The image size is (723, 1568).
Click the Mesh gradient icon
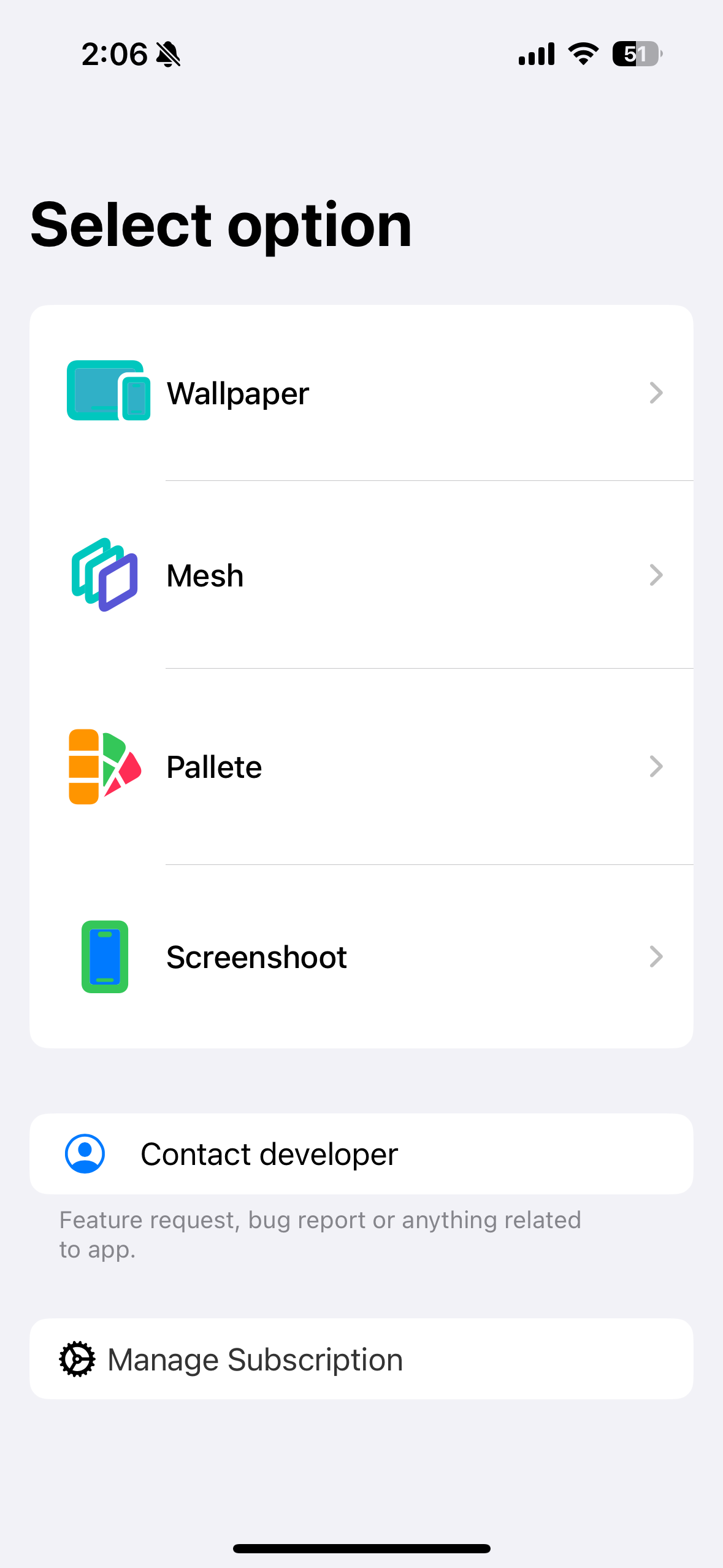pos(105,575)
